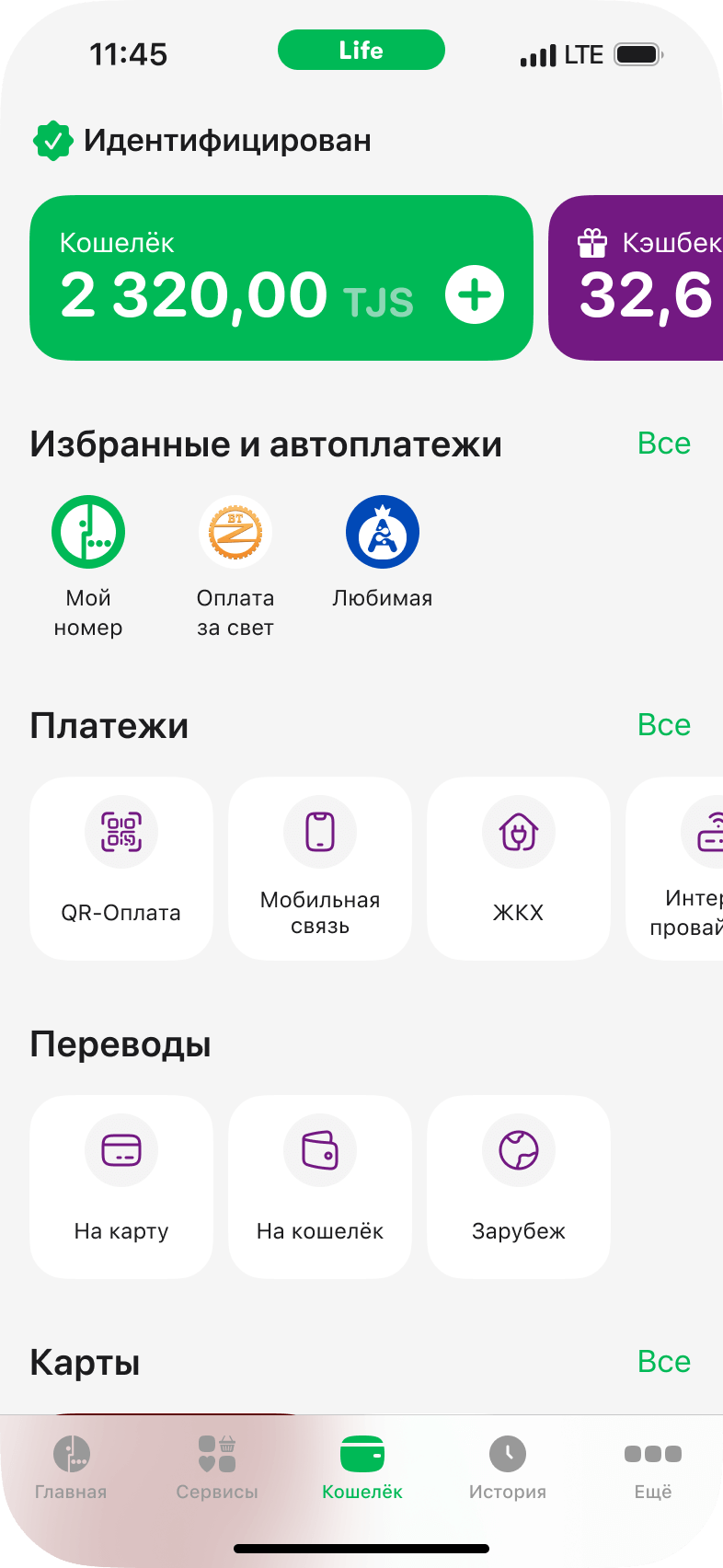Open Все in the Карты section
The width and height of the screenshot is (723, 1568).
click(x=664, y=1361)
